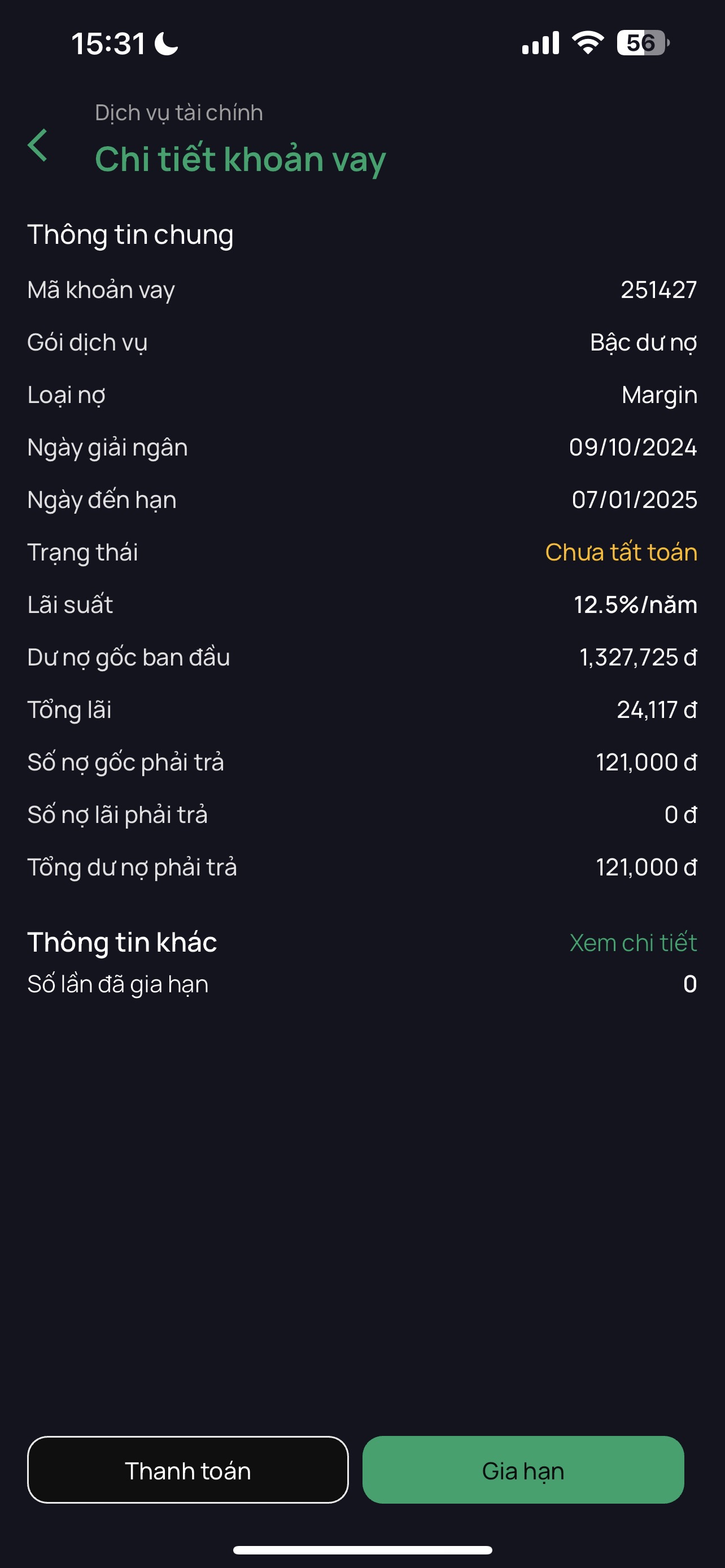Select the 'Chi tiết khoản vay' page title

(x=241, y=159)
